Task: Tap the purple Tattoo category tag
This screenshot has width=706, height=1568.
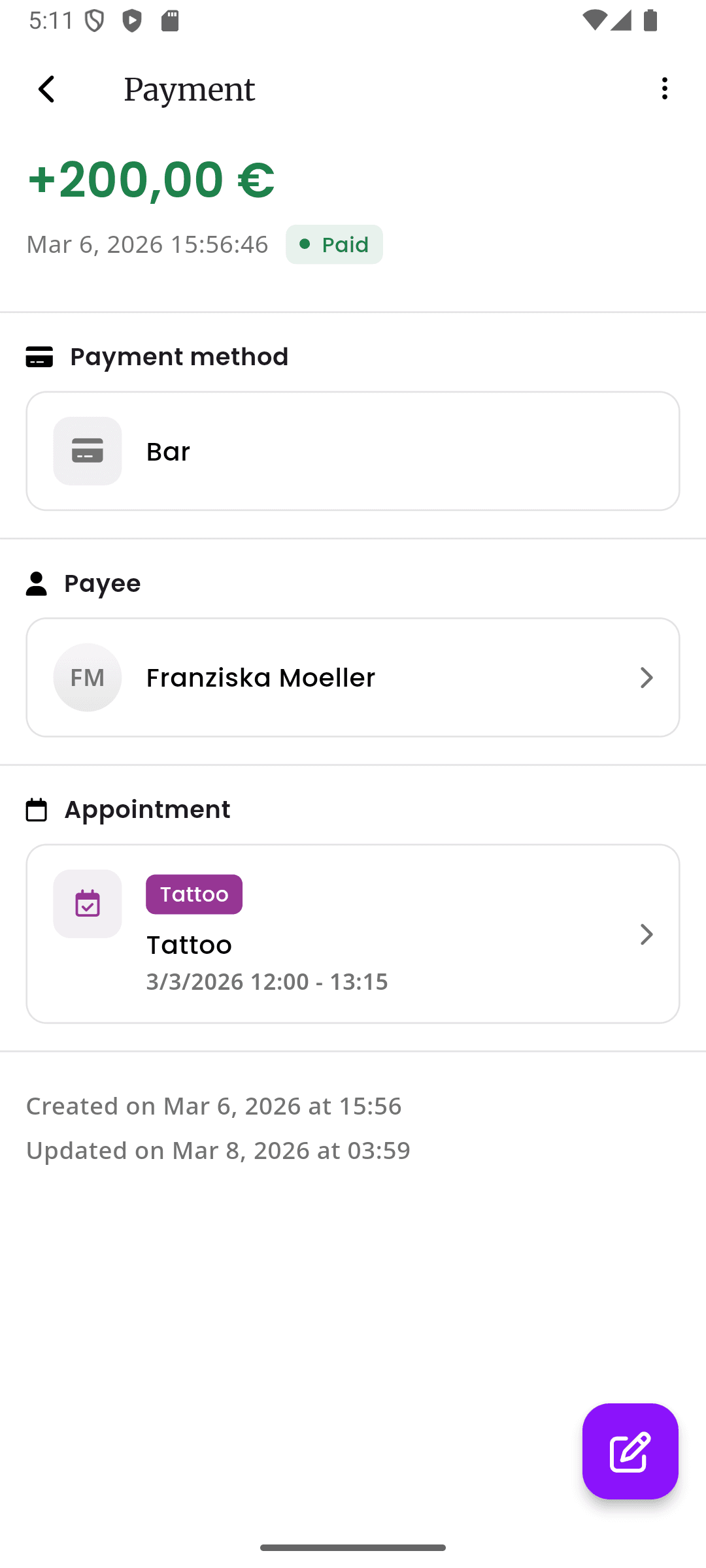Action: [x=193, y=894]
